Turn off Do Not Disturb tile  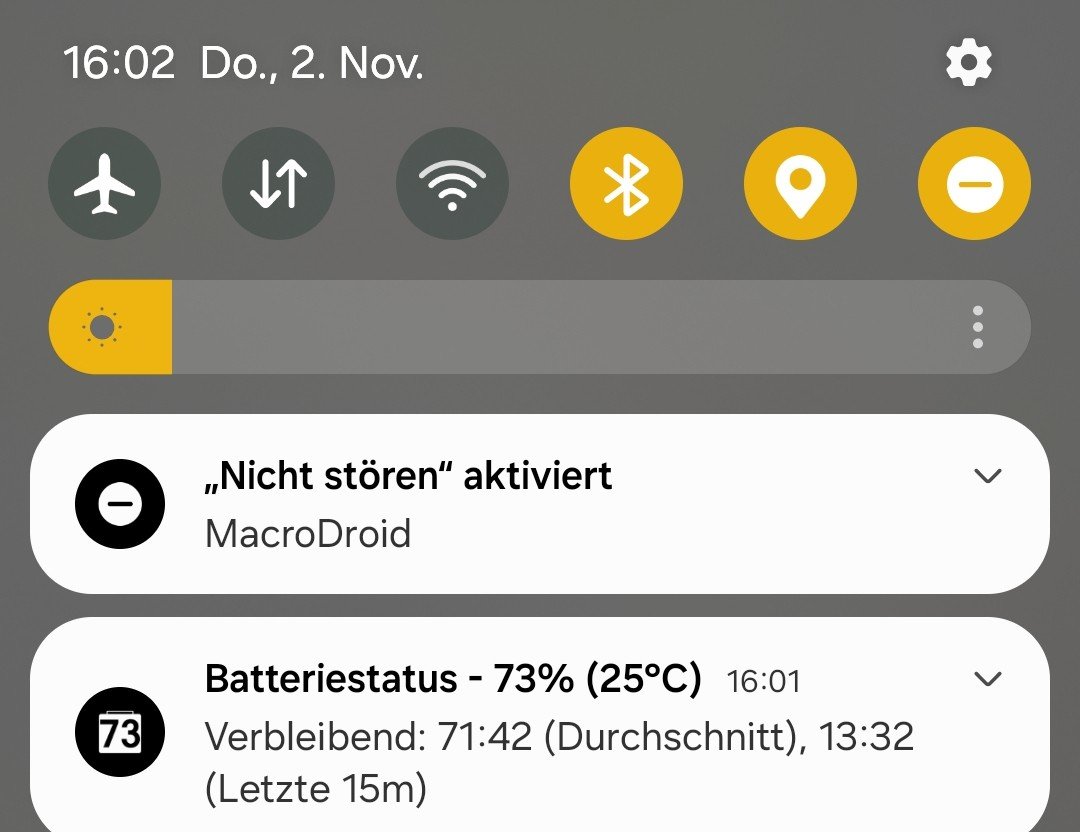(x=974, y=184)
